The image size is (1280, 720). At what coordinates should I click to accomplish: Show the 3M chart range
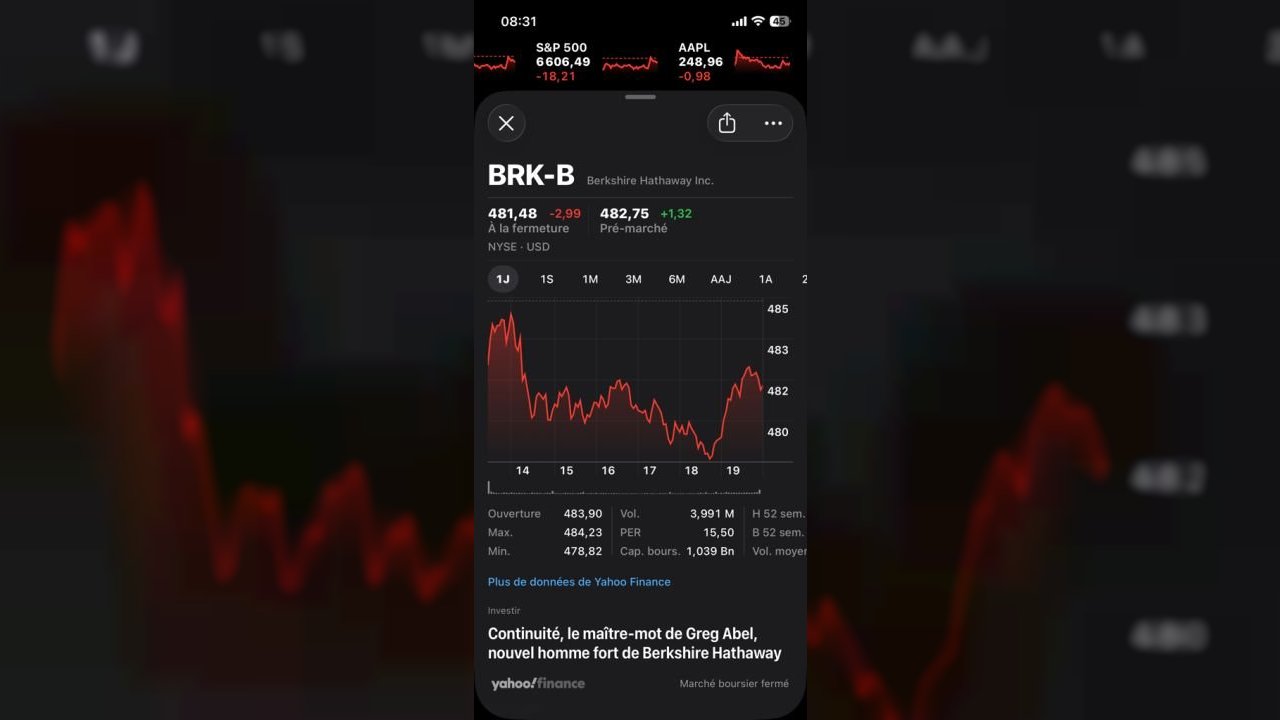point(633,279)
